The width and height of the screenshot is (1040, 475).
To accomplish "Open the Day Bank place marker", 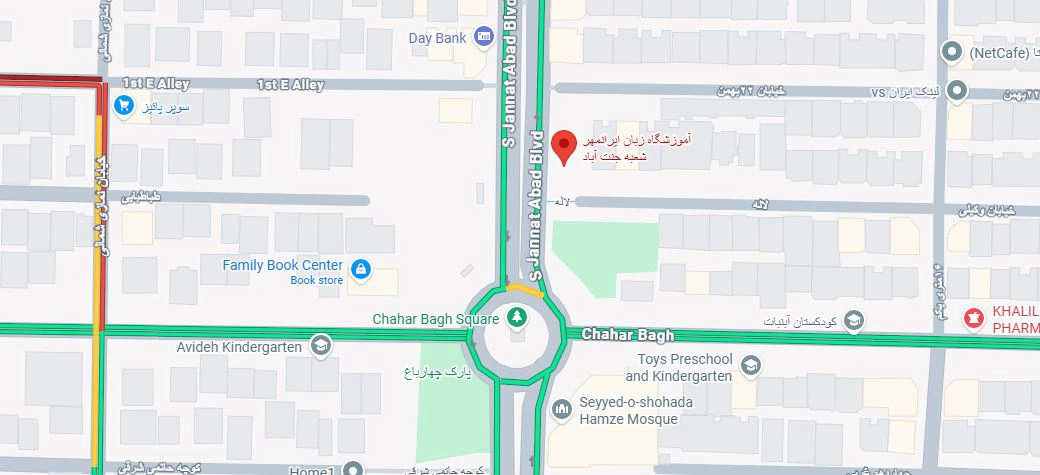I will (x=484, y=38).
